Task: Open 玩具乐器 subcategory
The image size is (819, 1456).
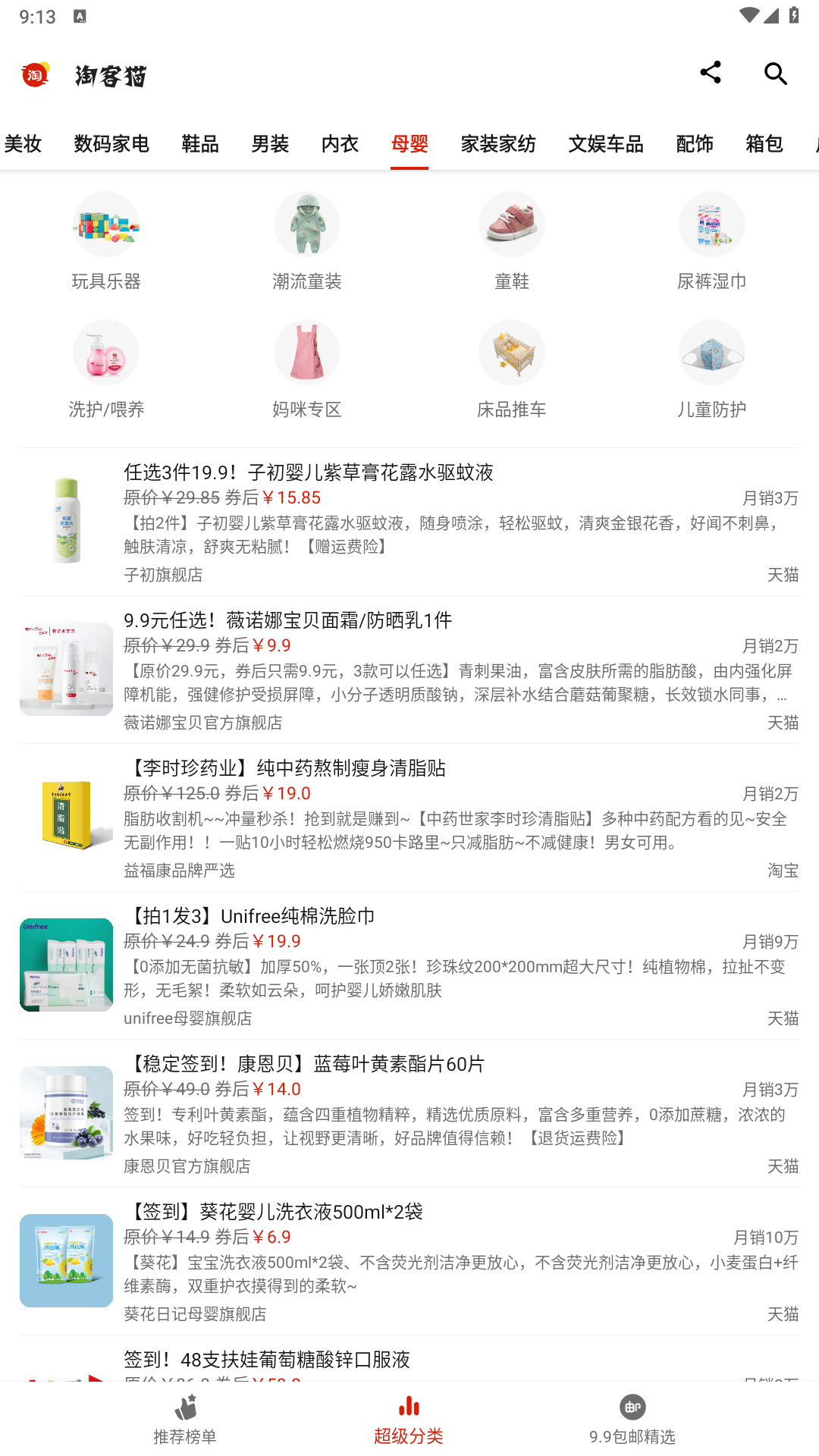Action: point(106,241)
